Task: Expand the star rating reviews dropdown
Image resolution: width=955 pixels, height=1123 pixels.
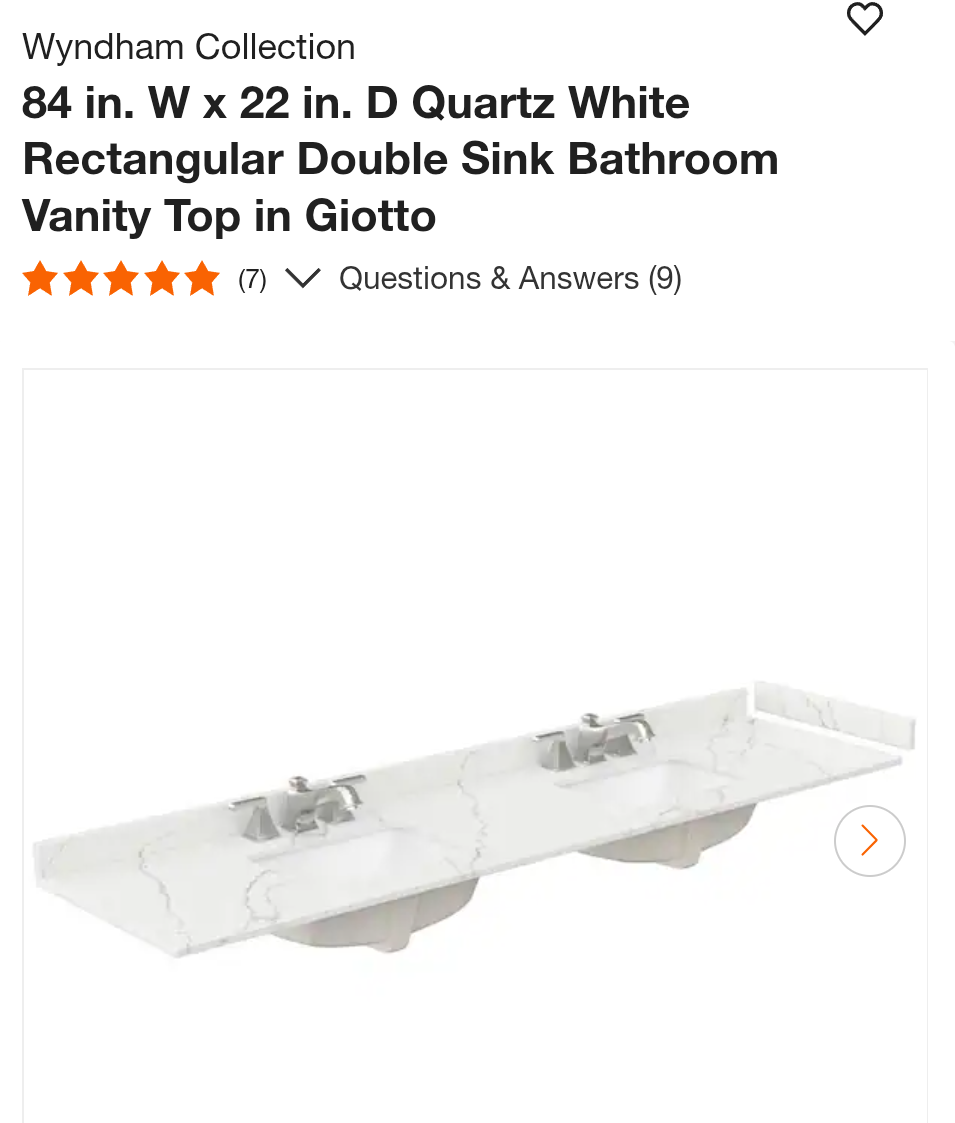Action: 302,278
